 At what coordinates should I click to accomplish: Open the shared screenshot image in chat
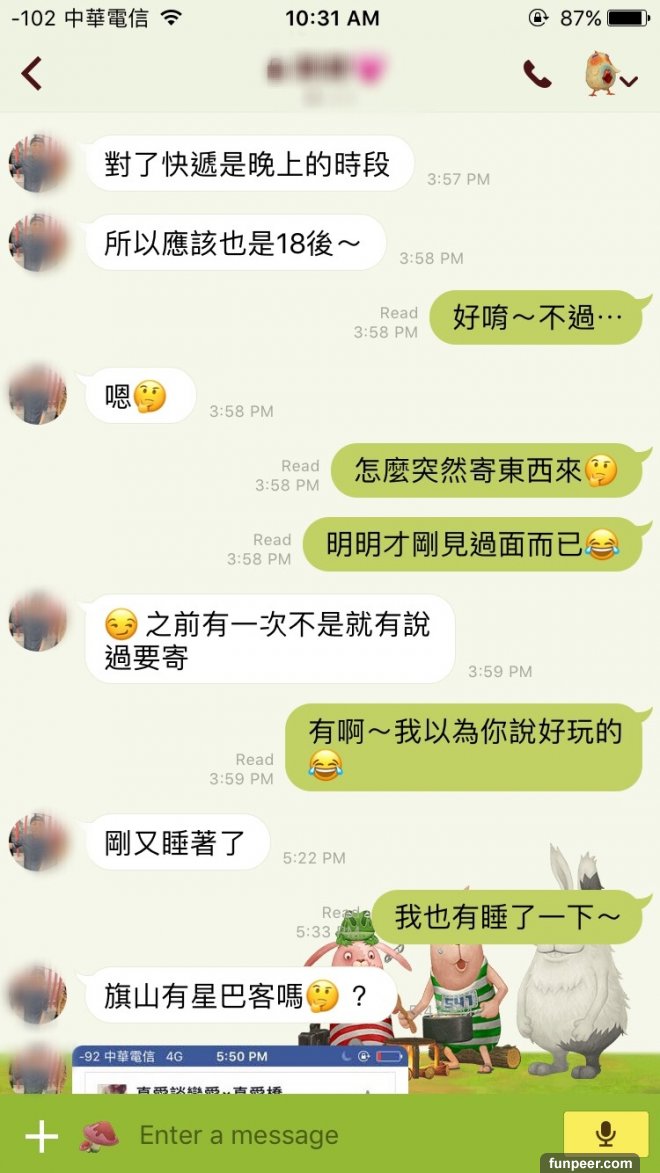(x=240, y=1070)
